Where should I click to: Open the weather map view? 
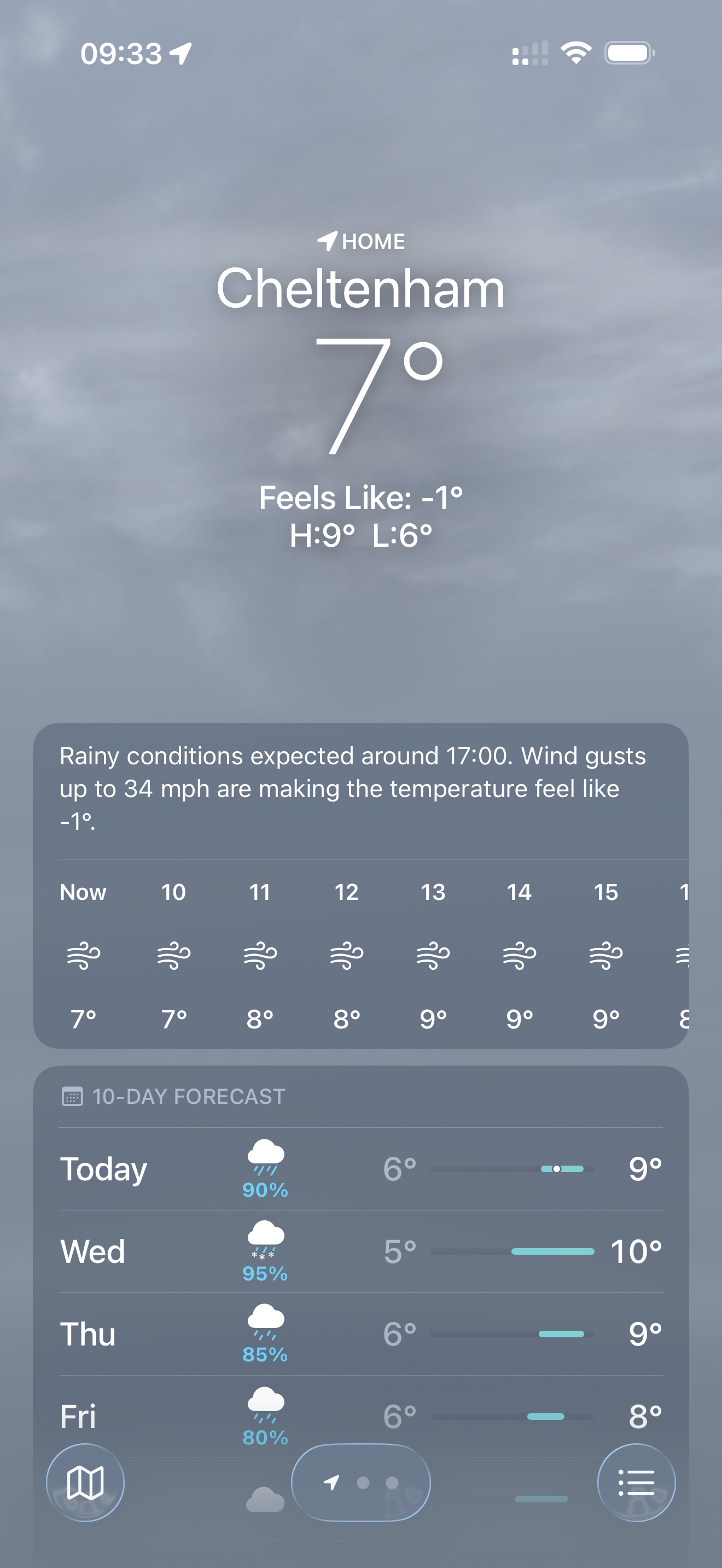coord(85,1483)
